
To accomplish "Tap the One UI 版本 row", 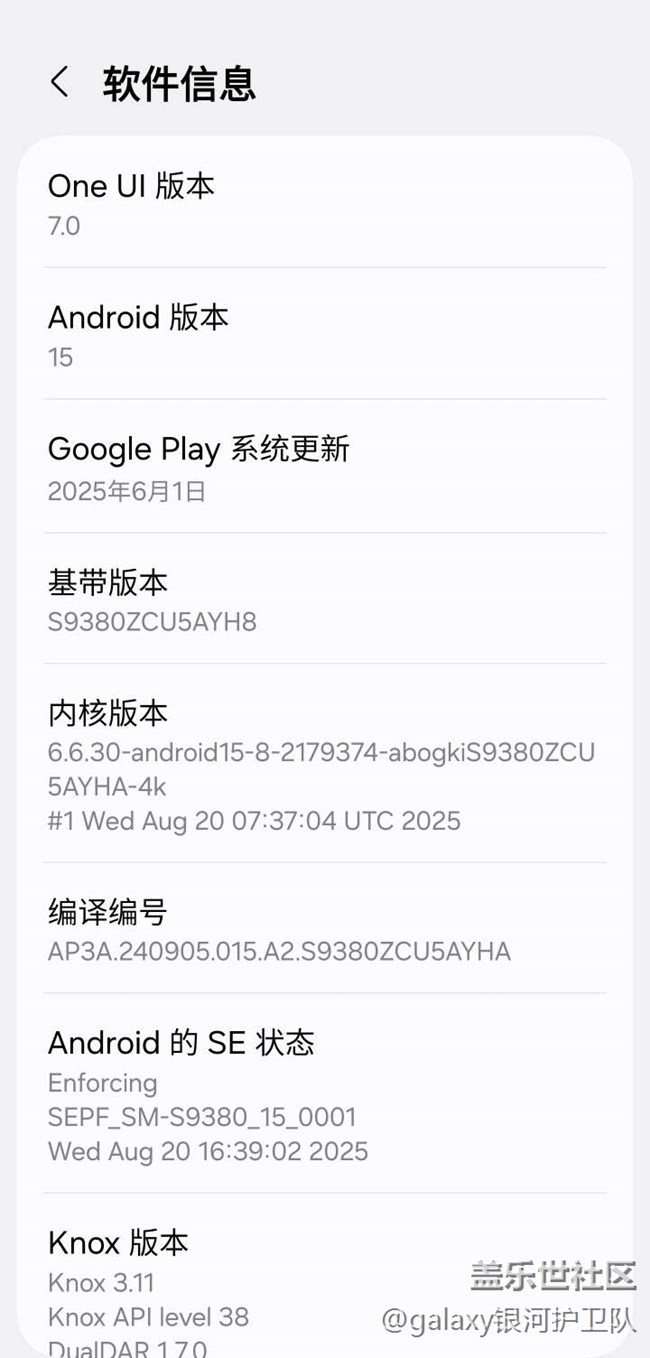I will [x=324, y=204].
